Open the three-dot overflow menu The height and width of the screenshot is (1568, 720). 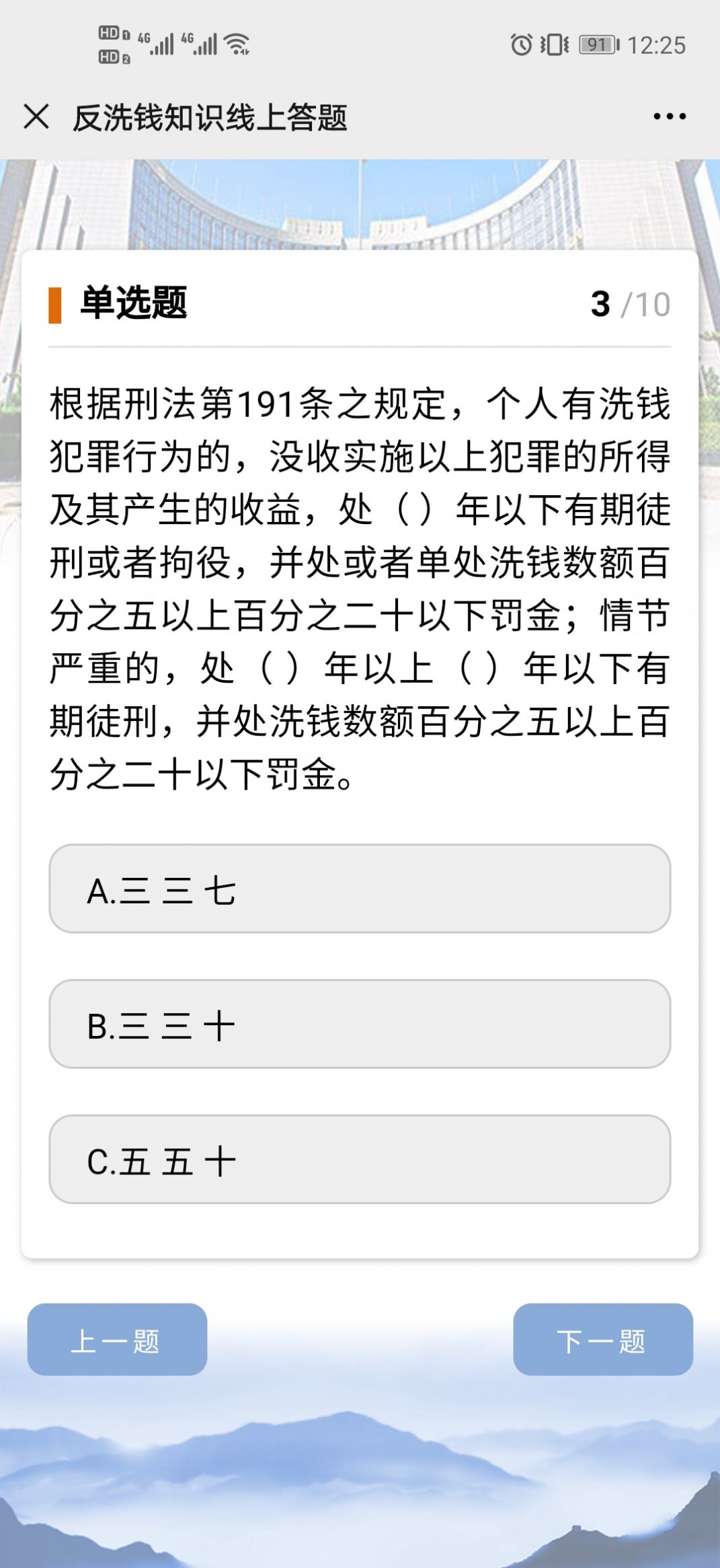[x=670, y=116]
